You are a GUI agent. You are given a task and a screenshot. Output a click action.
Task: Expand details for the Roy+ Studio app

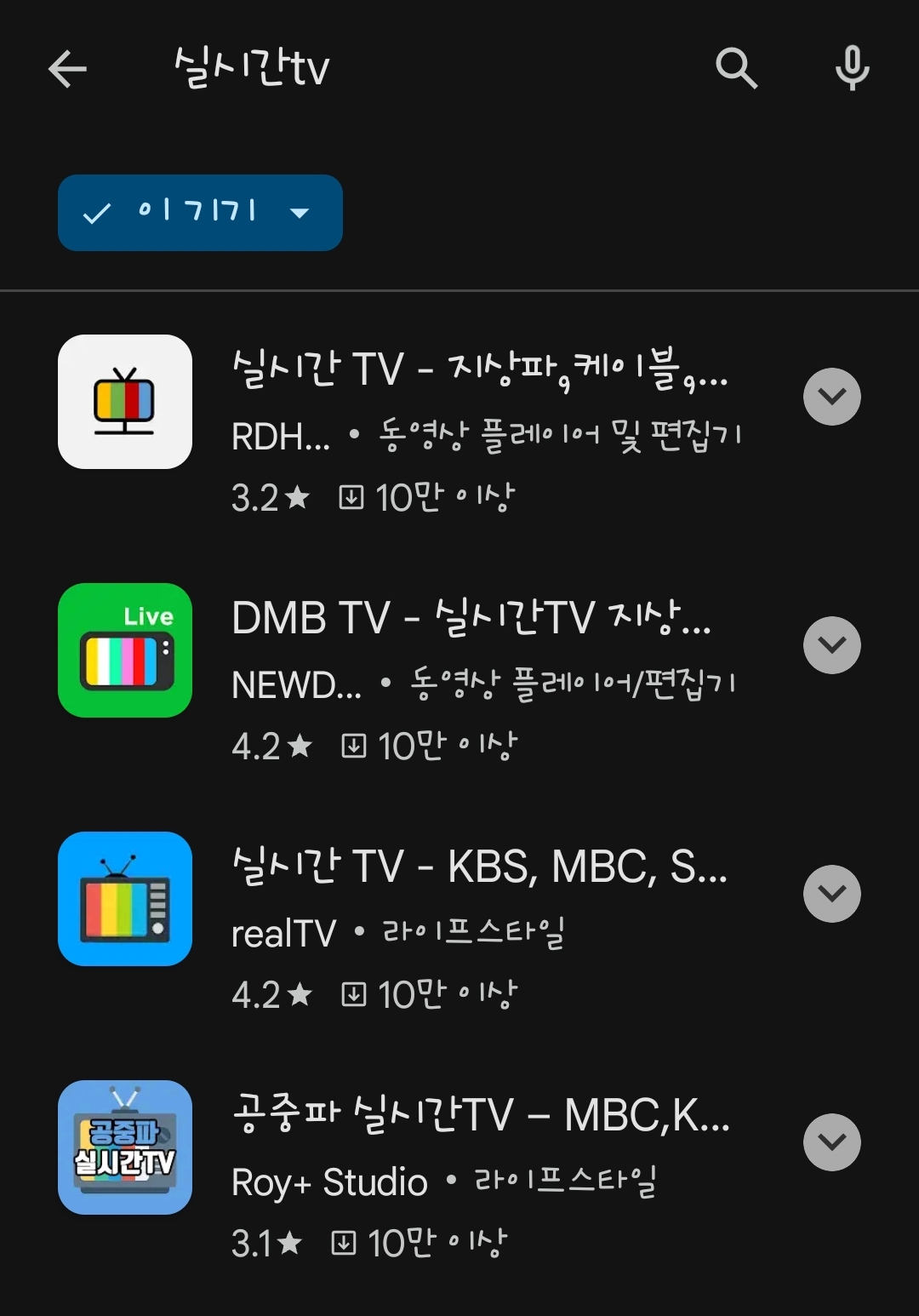point(832,1142)
